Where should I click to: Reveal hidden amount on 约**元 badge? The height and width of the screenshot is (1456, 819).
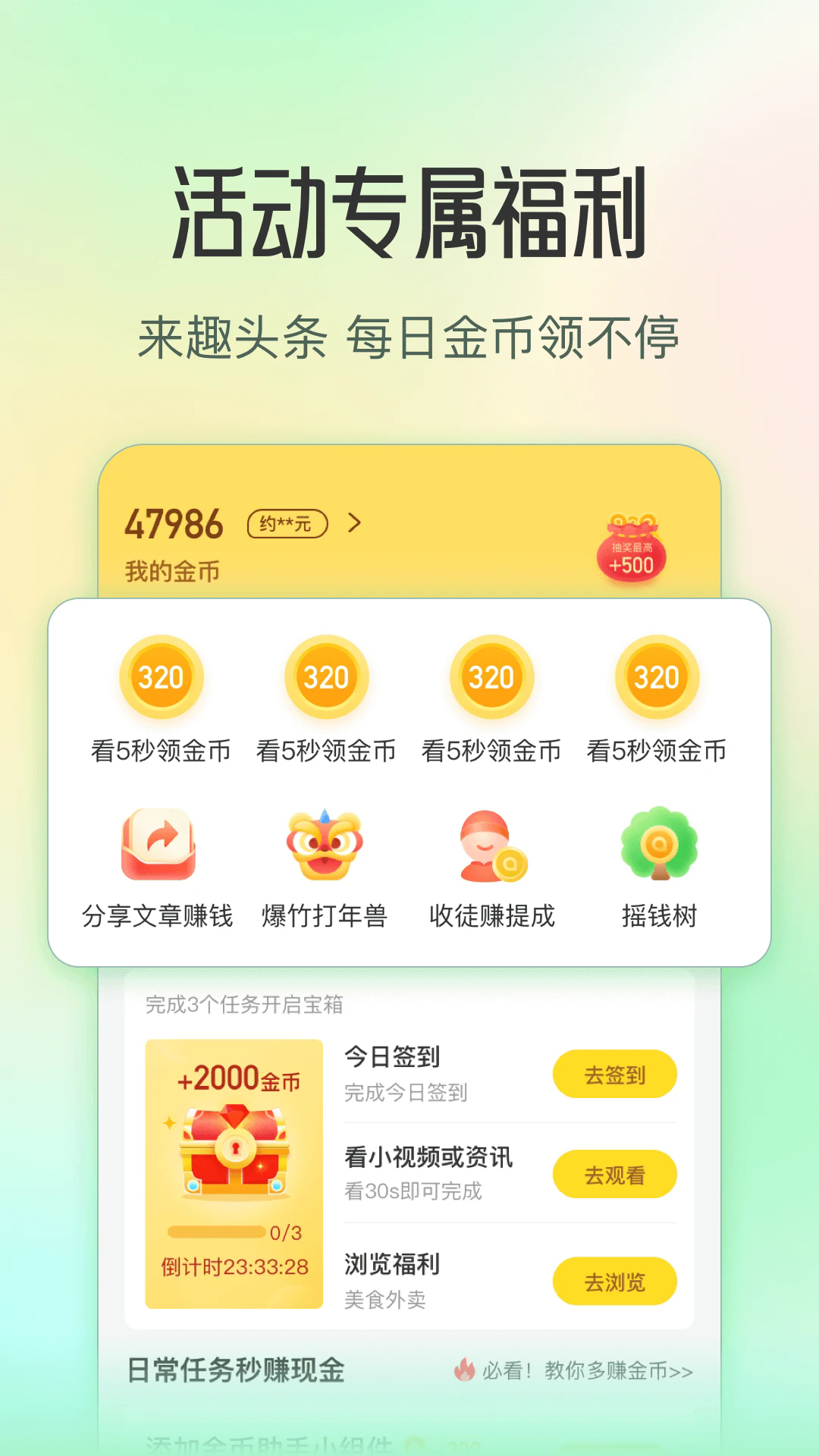(287, 524)
